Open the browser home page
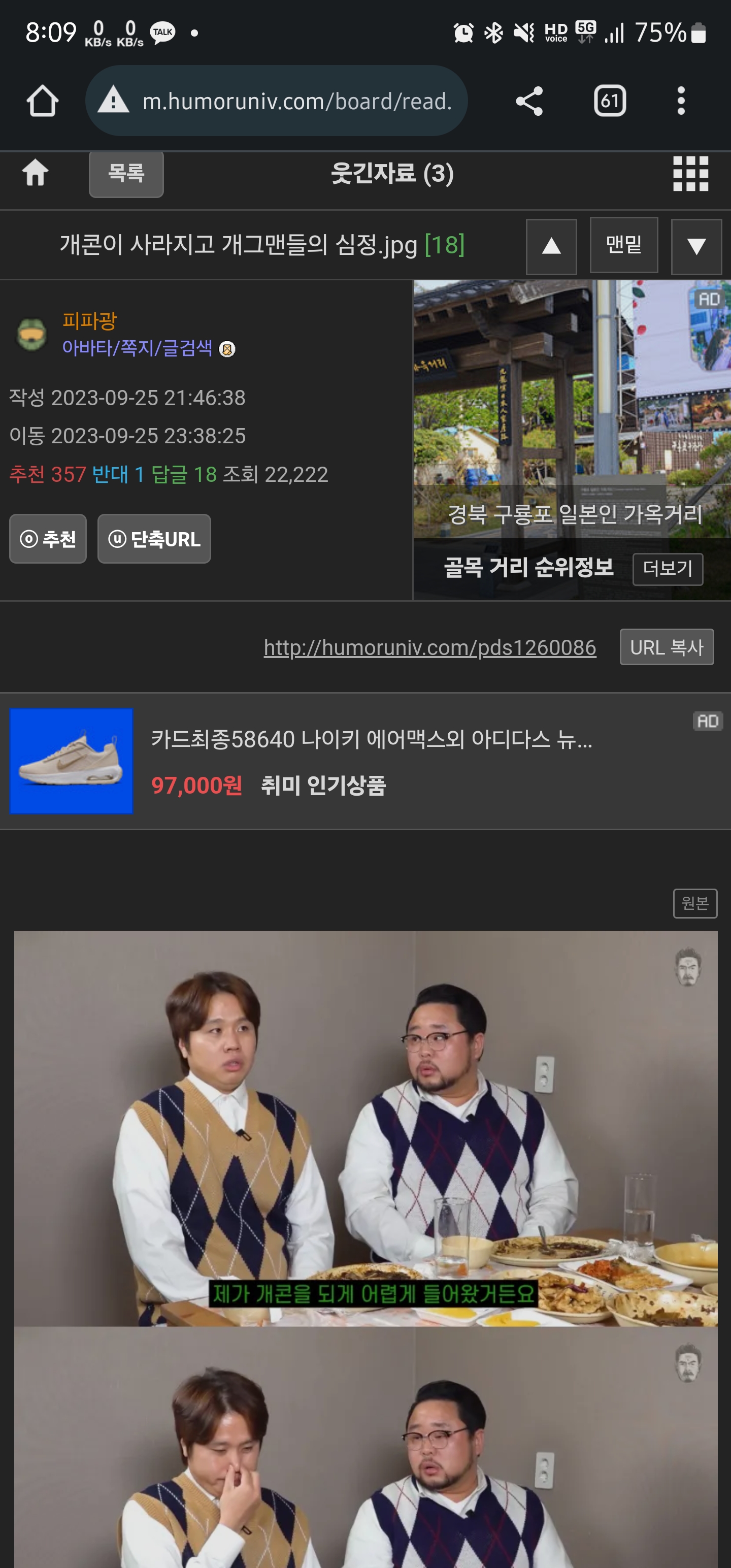Image resolution: width=731 pixels, height=1568 pixels. [x=42, y=101]
